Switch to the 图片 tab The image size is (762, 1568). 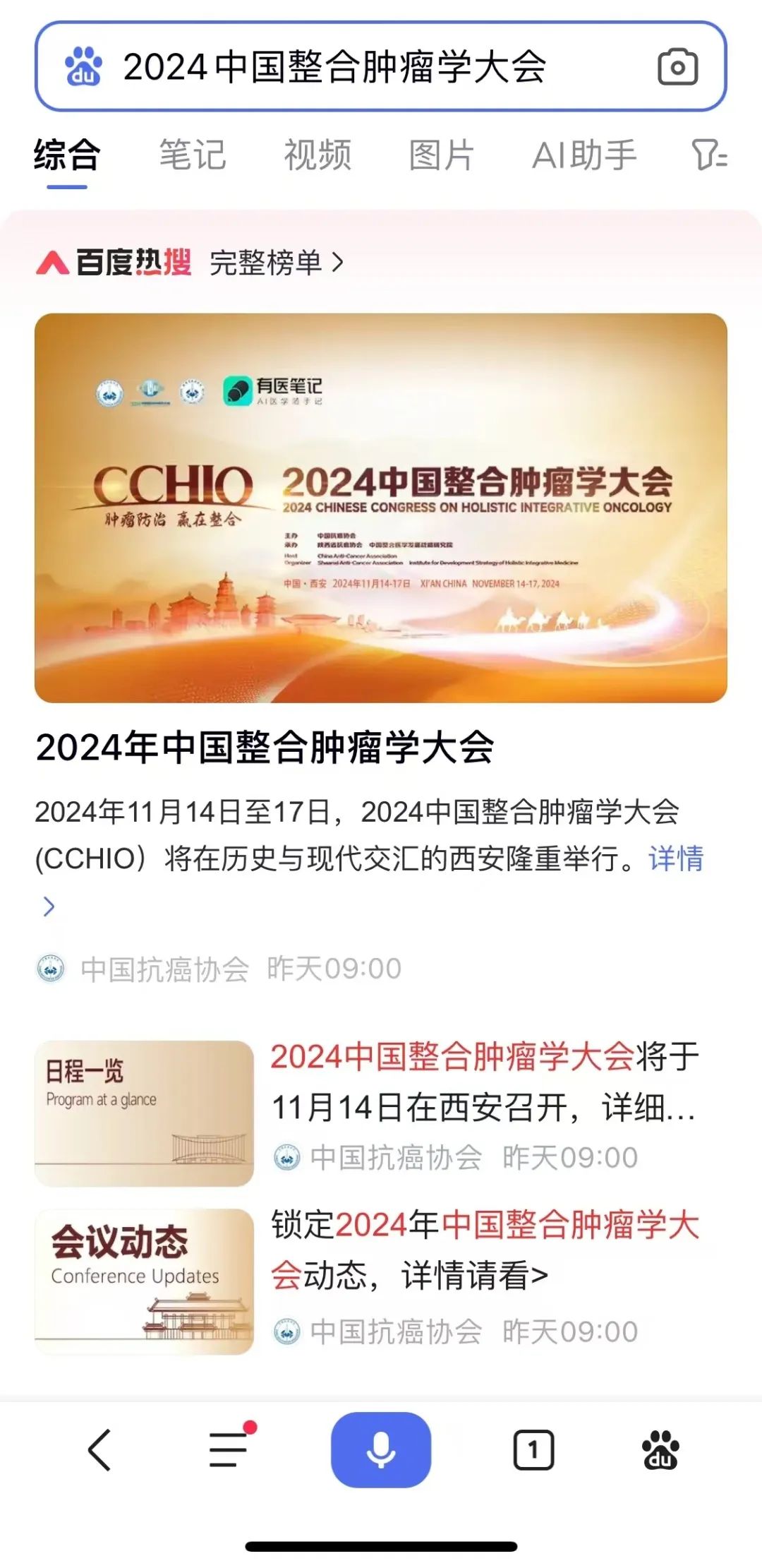[x=442, y=155]
